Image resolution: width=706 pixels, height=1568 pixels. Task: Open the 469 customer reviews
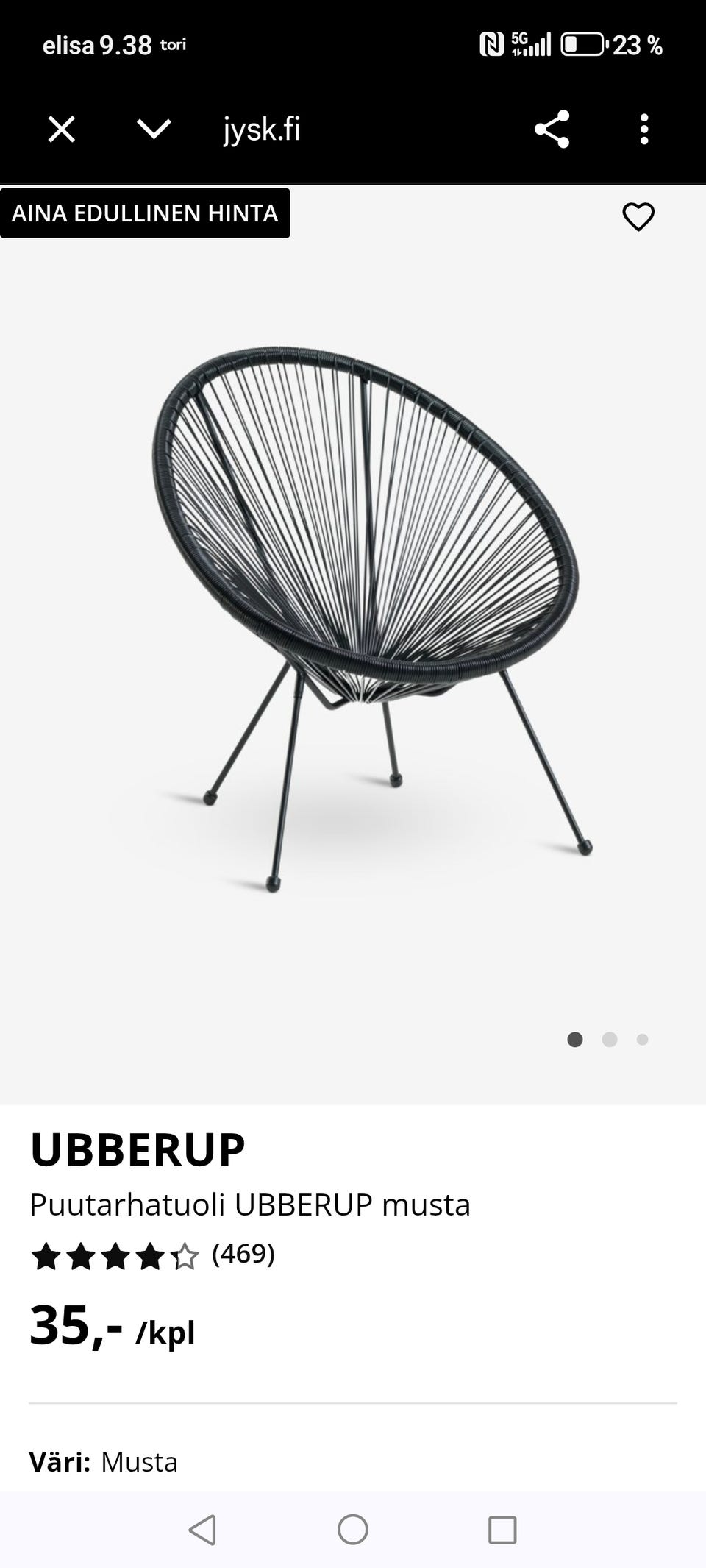coord(243,1254)
